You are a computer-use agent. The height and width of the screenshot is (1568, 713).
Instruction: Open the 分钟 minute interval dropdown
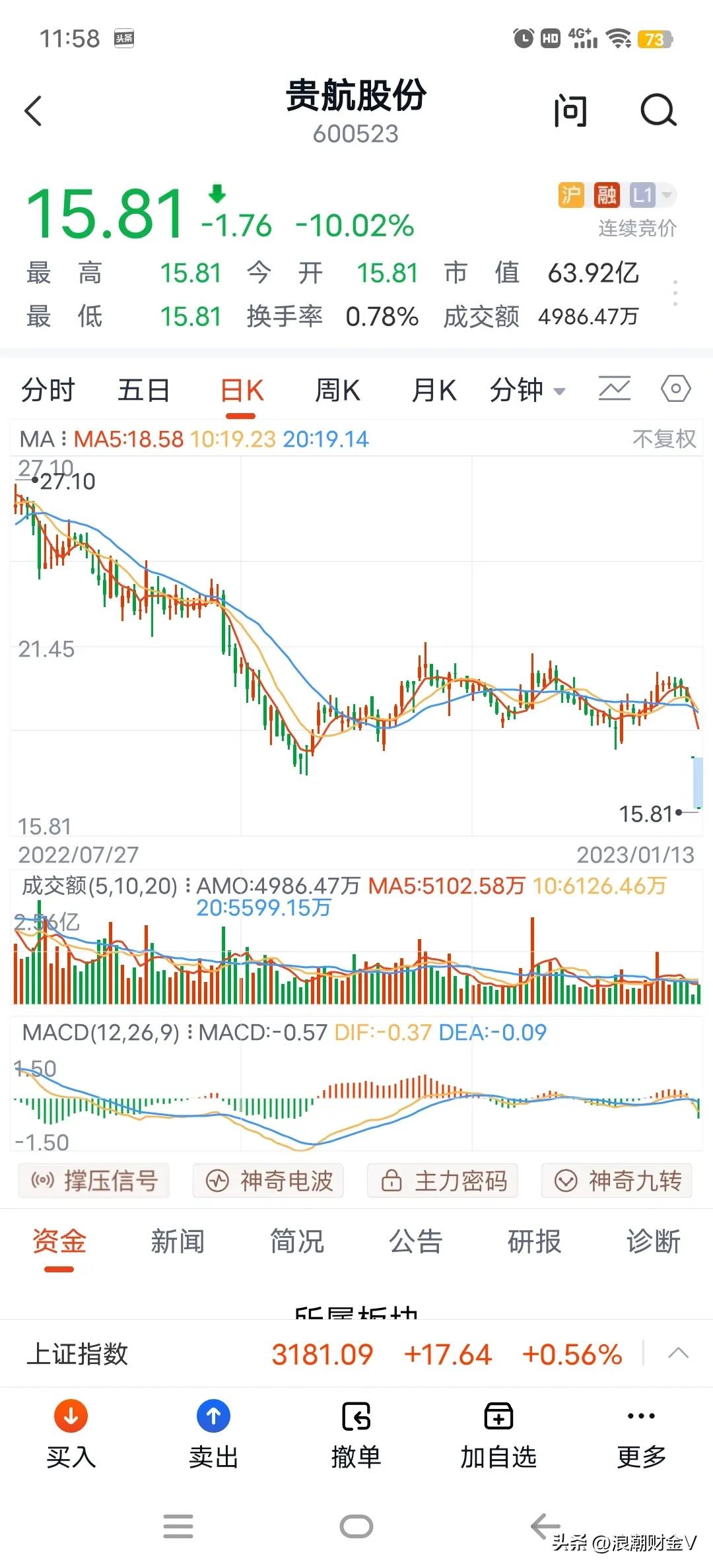pyautogui.click(x=529, y=389)
